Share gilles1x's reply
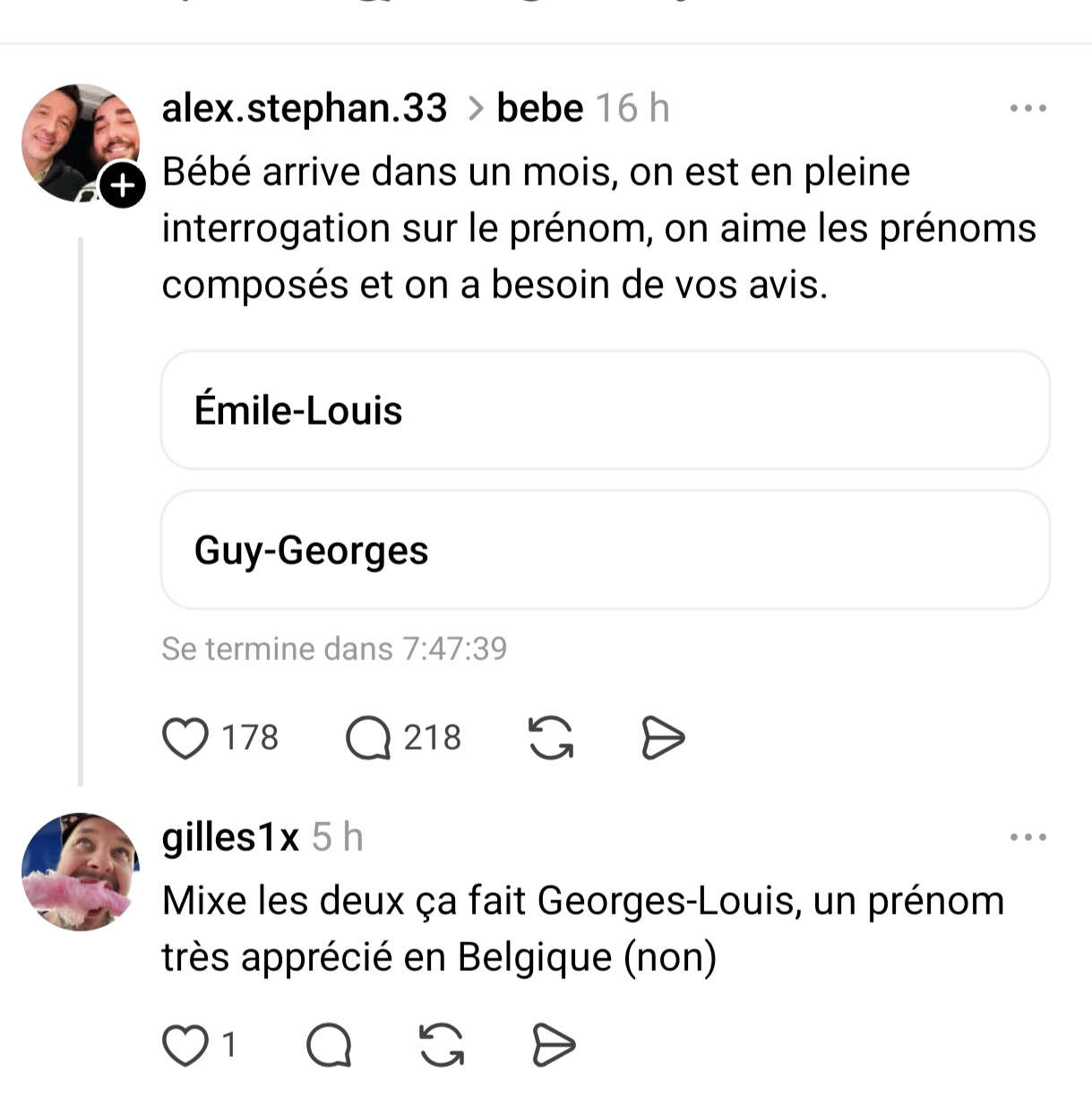1092x1098 pixels. (553, 1045)
